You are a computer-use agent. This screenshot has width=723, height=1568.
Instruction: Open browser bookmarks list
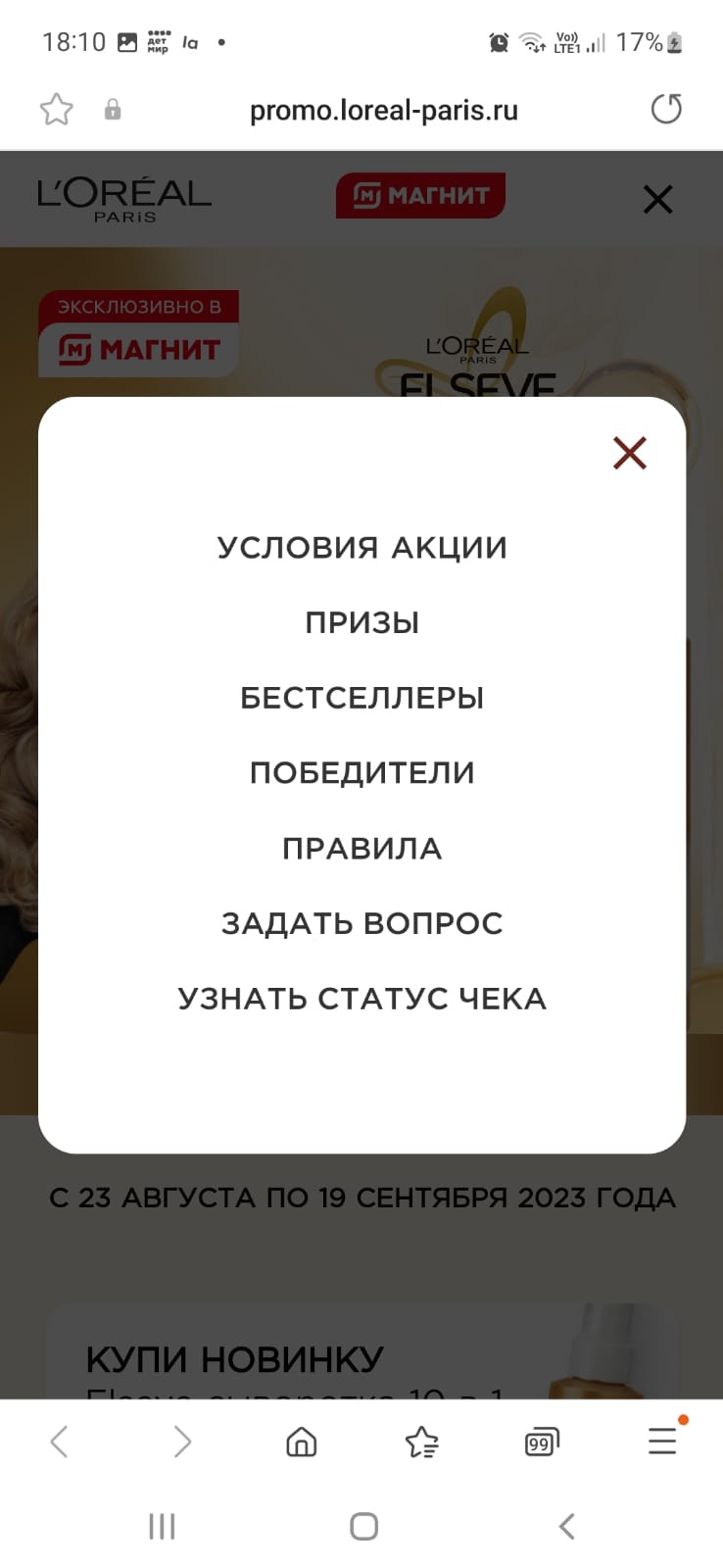coord(421,1442)
